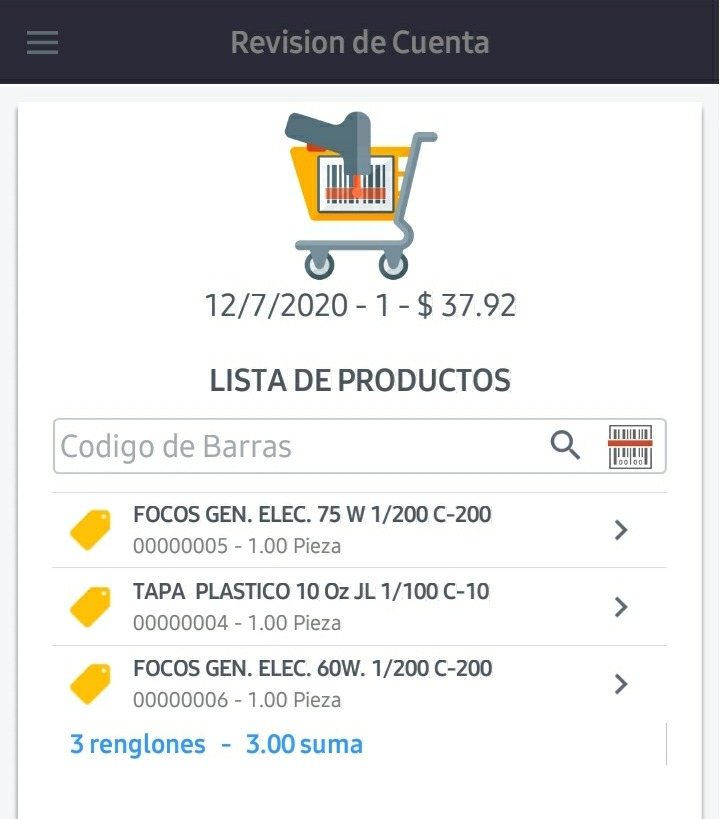Click the TAPA PLASTICO 10 Oz product name

click(x=311, y=591)
